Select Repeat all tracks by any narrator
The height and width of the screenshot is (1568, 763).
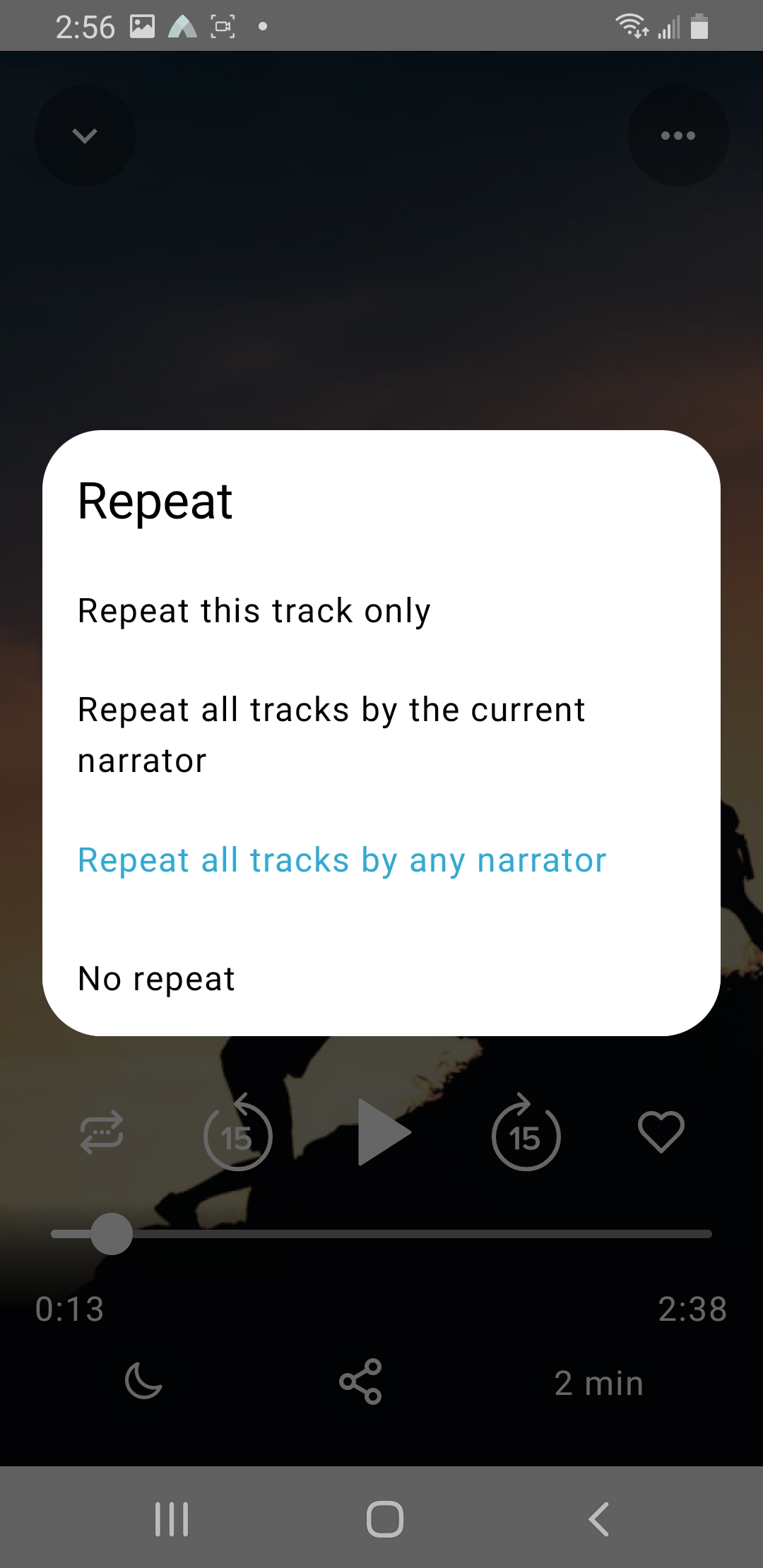(342, 860)
